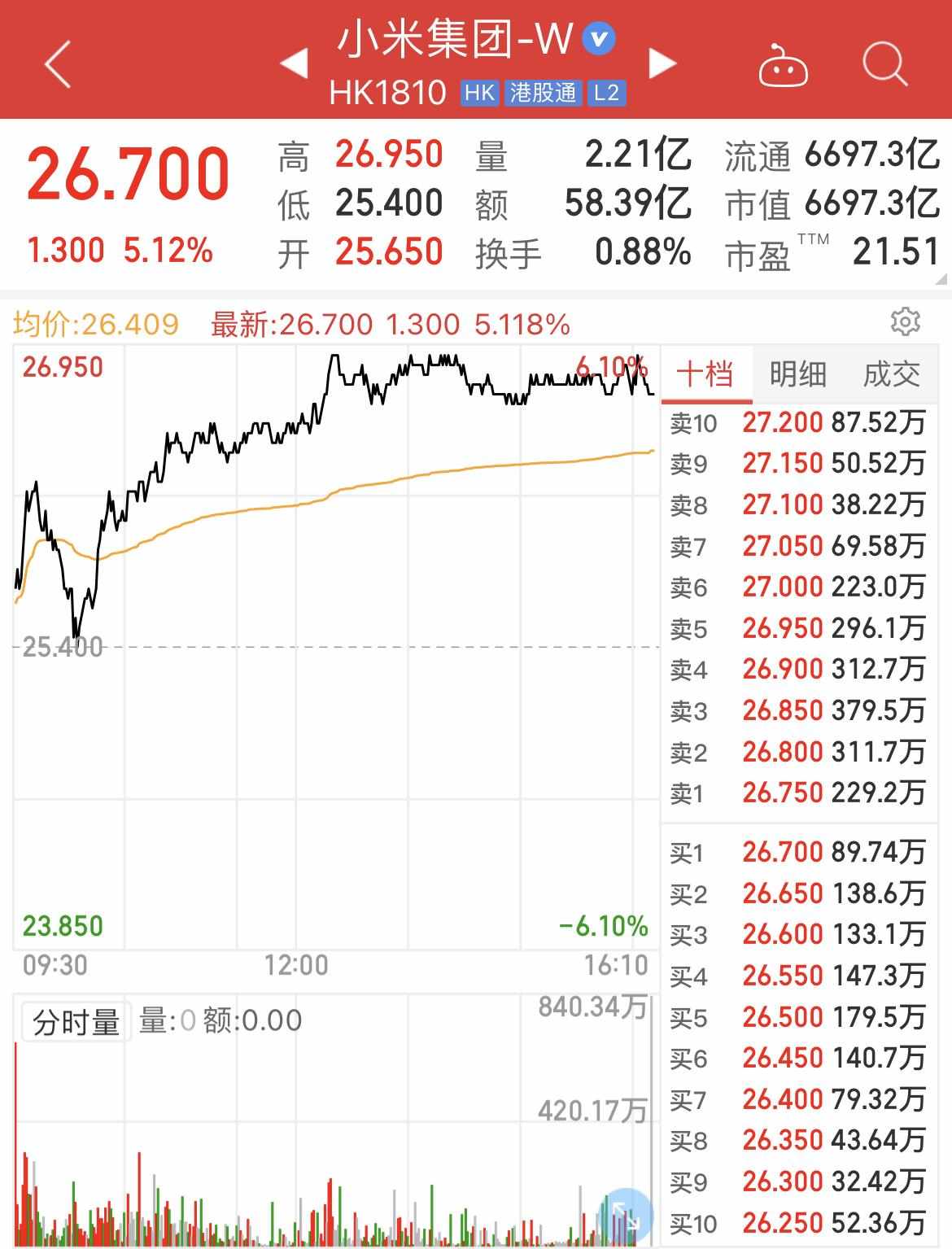Go back to the previous screen

click(58, 64)
